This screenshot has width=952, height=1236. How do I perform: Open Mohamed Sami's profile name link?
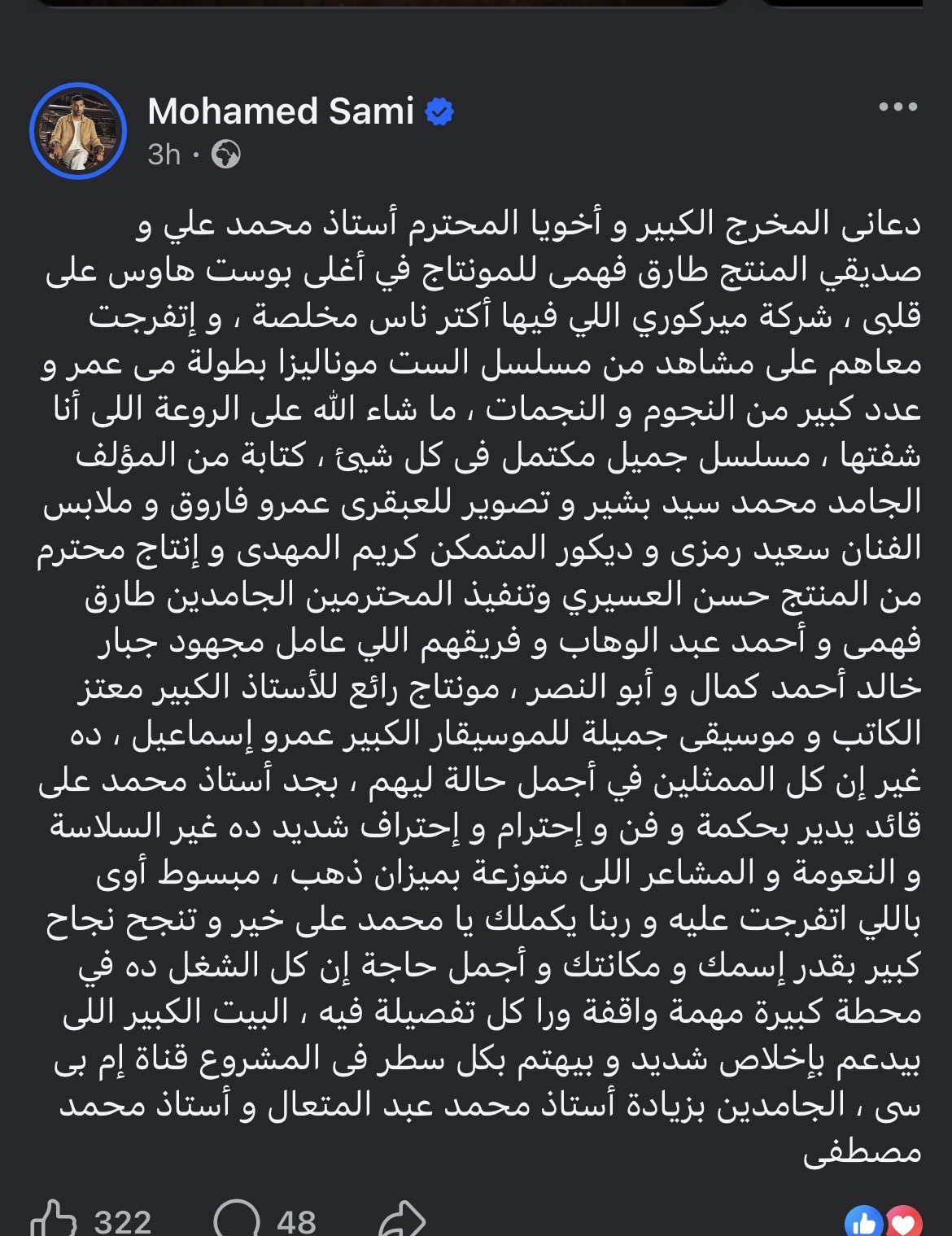point(281,111)
